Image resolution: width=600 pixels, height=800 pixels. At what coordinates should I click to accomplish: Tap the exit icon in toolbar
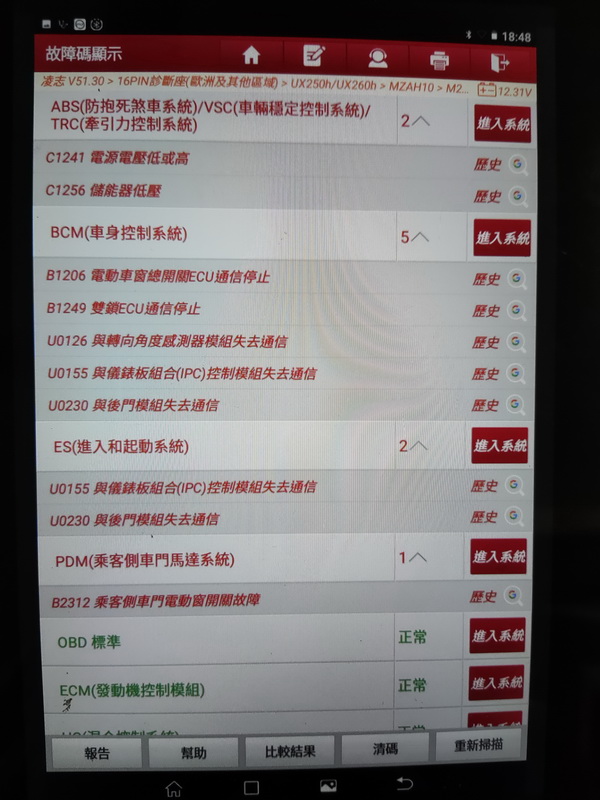pyautogui.click(x=500, y=60)
